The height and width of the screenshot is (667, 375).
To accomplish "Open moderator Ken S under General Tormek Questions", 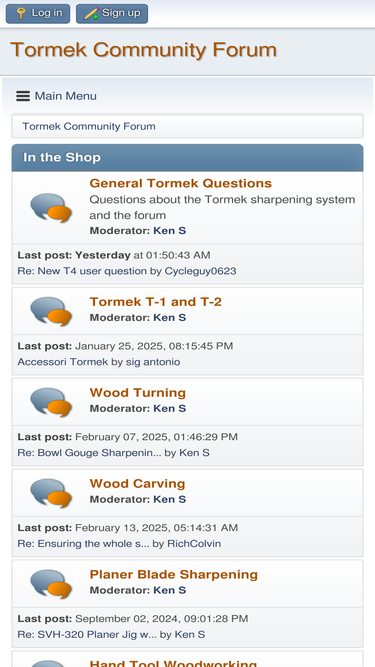I will (x=170, y=231).
